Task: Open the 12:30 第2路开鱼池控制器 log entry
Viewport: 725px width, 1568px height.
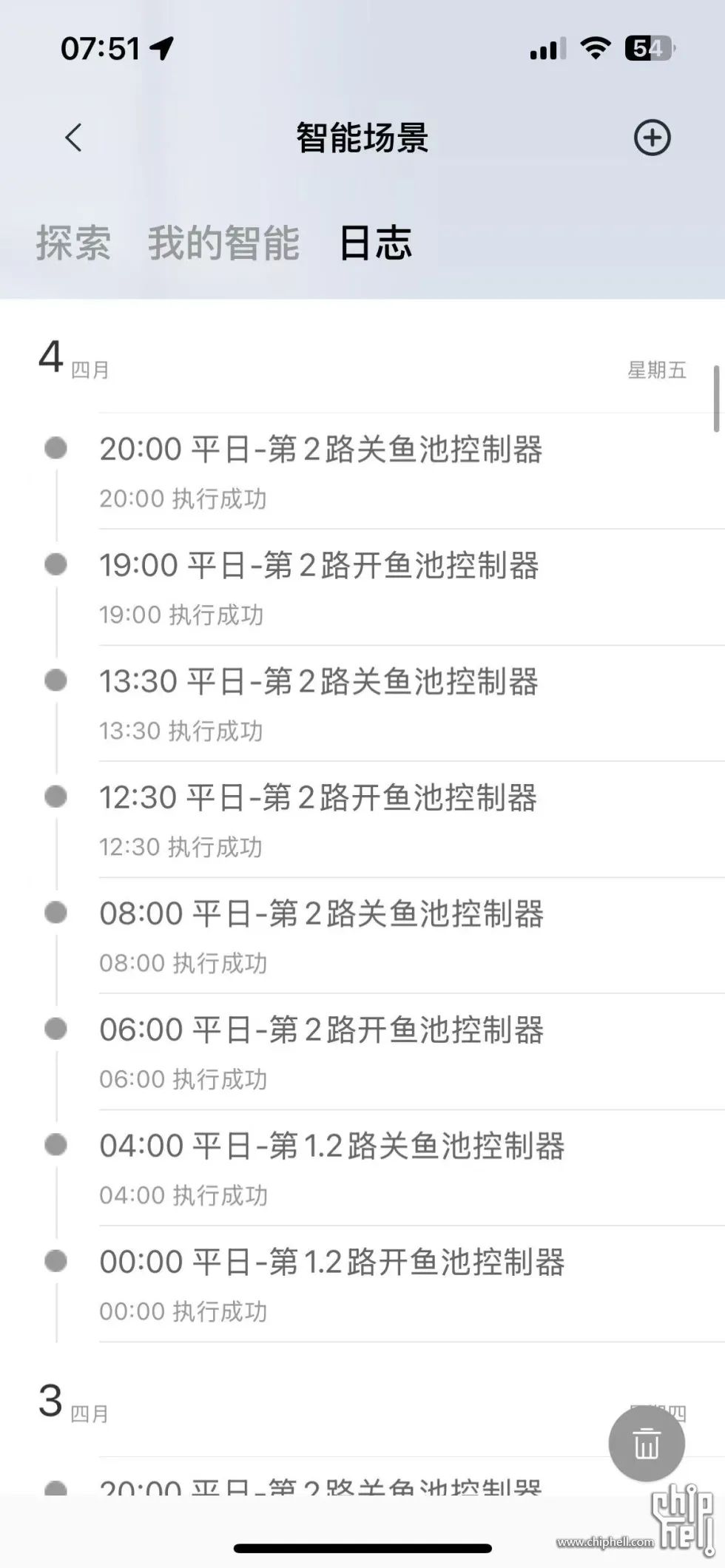Action: click(x=411, y=820)
